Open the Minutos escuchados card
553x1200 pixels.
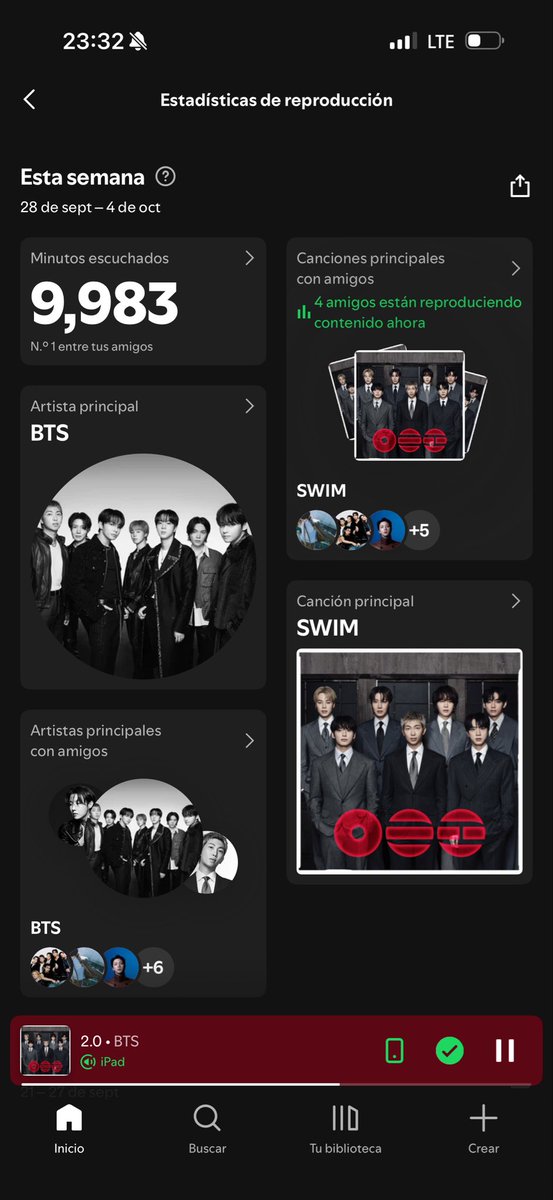pos(143,301)
